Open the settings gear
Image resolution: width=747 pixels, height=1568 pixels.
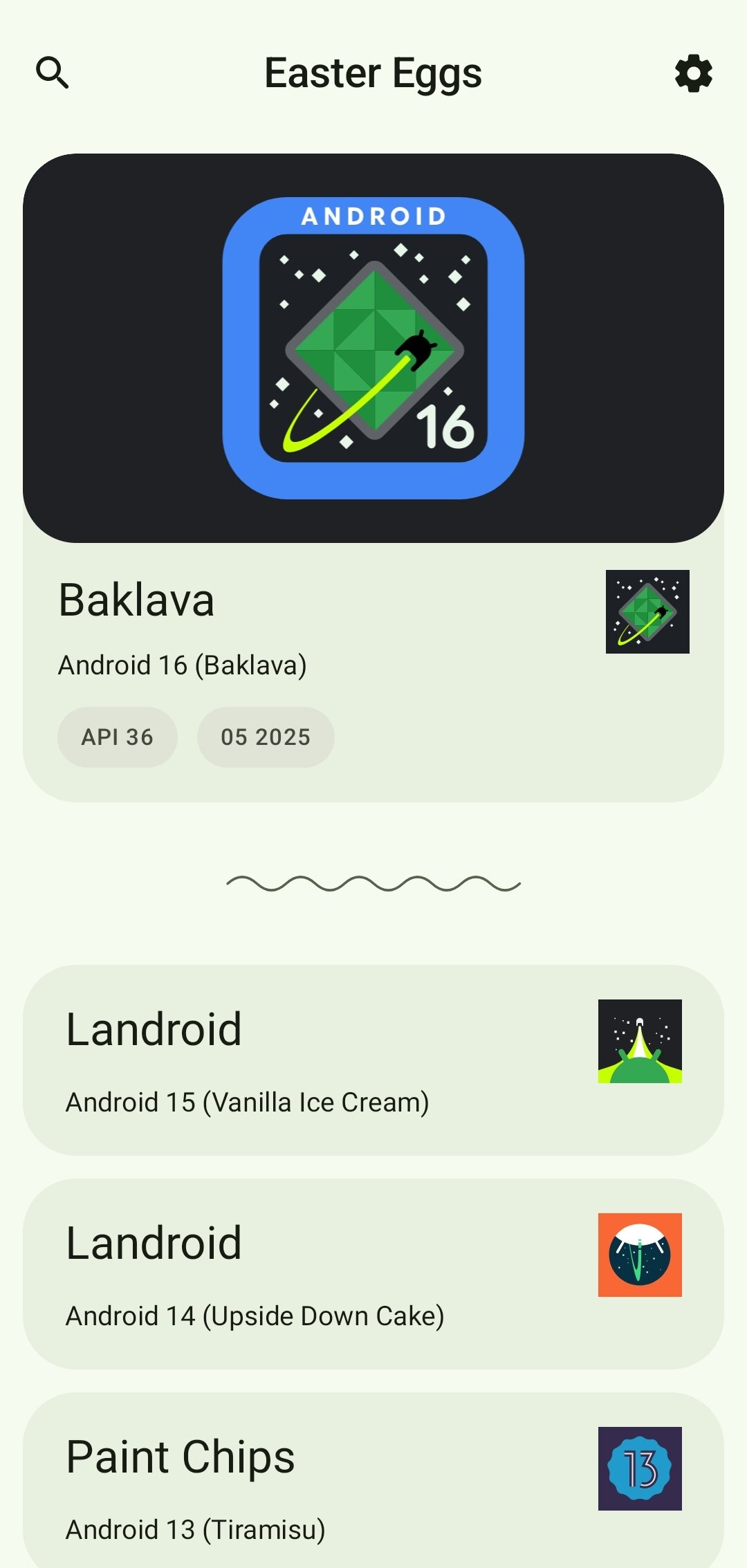pyautogui.click(x=693, y=73)
